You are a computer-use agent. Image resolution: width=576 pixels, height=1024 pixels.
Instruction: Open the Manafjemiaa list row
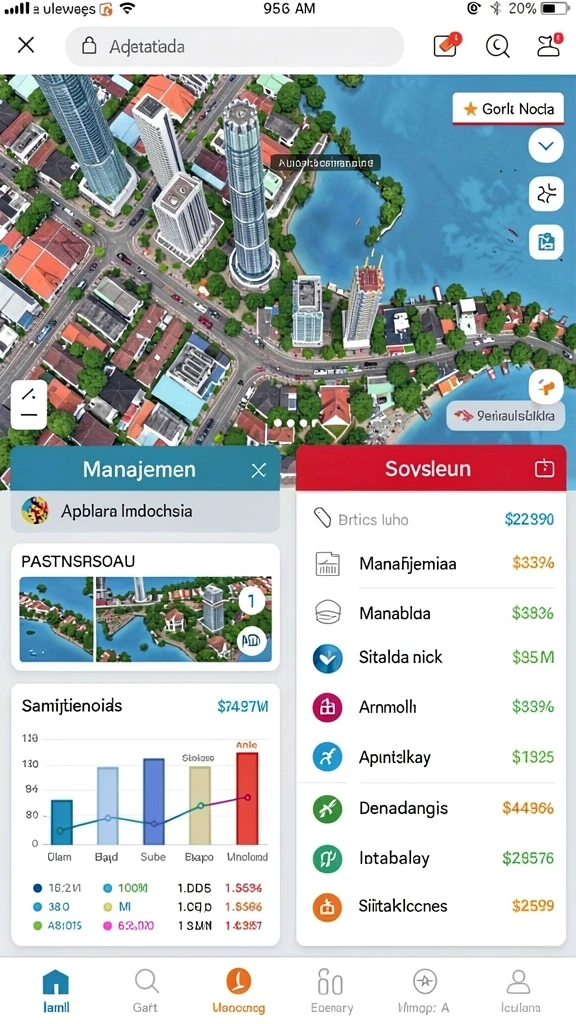click(432, 563)
